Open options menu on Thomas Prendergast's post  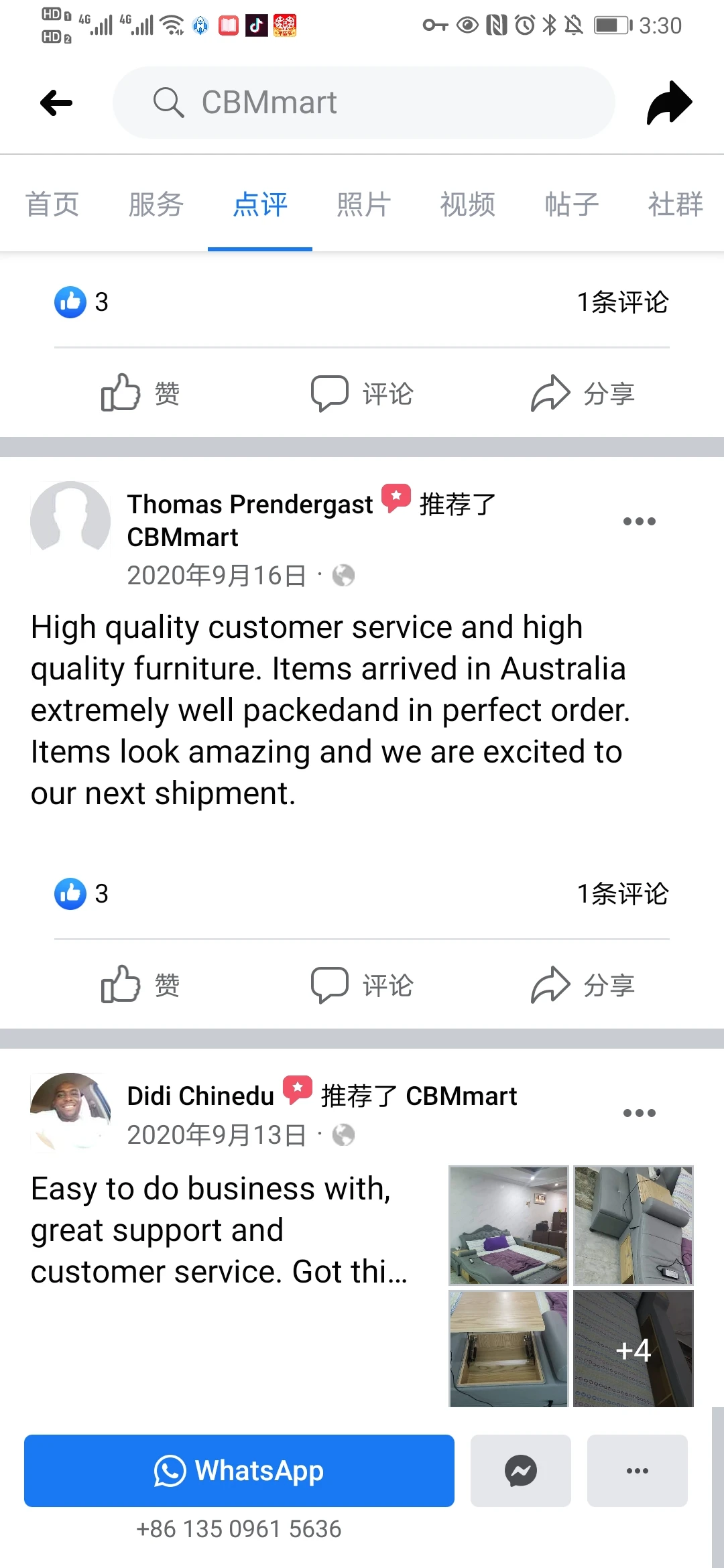640,521
